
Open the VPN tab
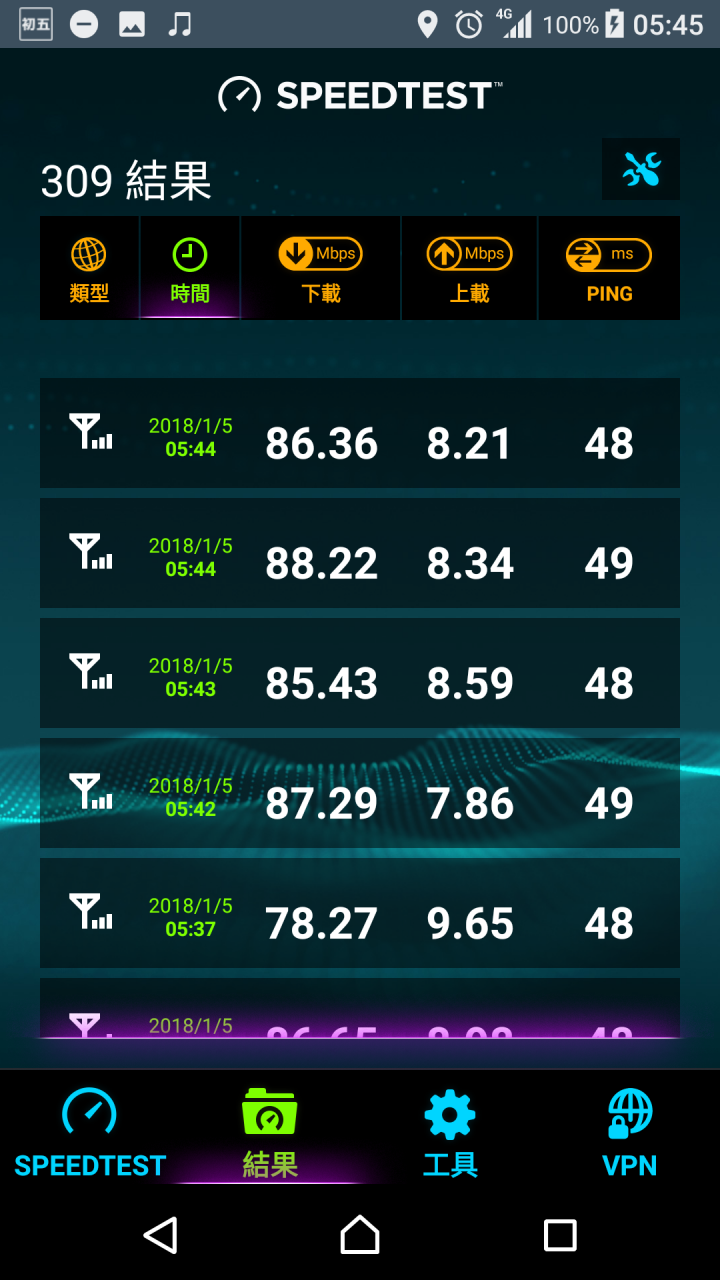[x=630, y=1133]
